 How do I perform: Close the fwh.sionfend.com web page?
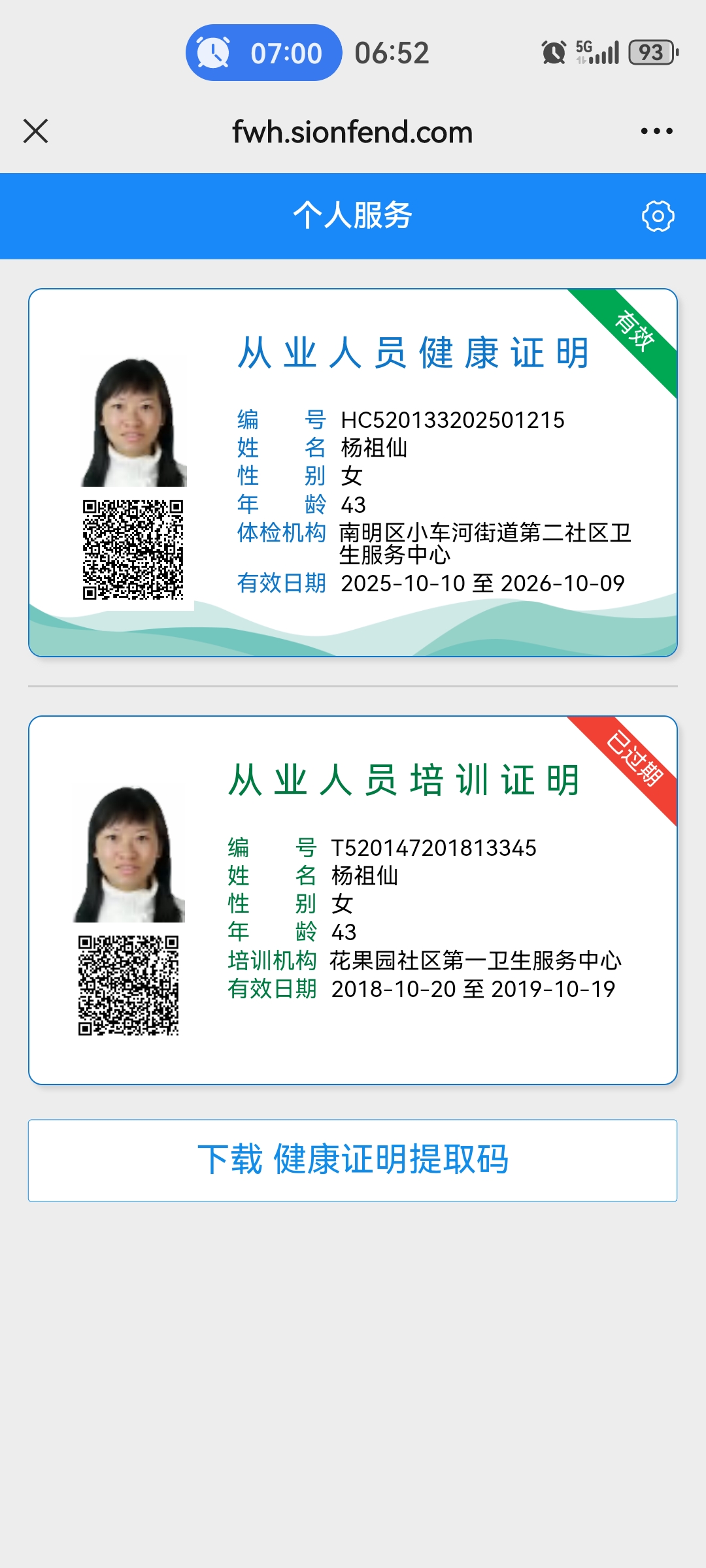(x=35, y=131)
